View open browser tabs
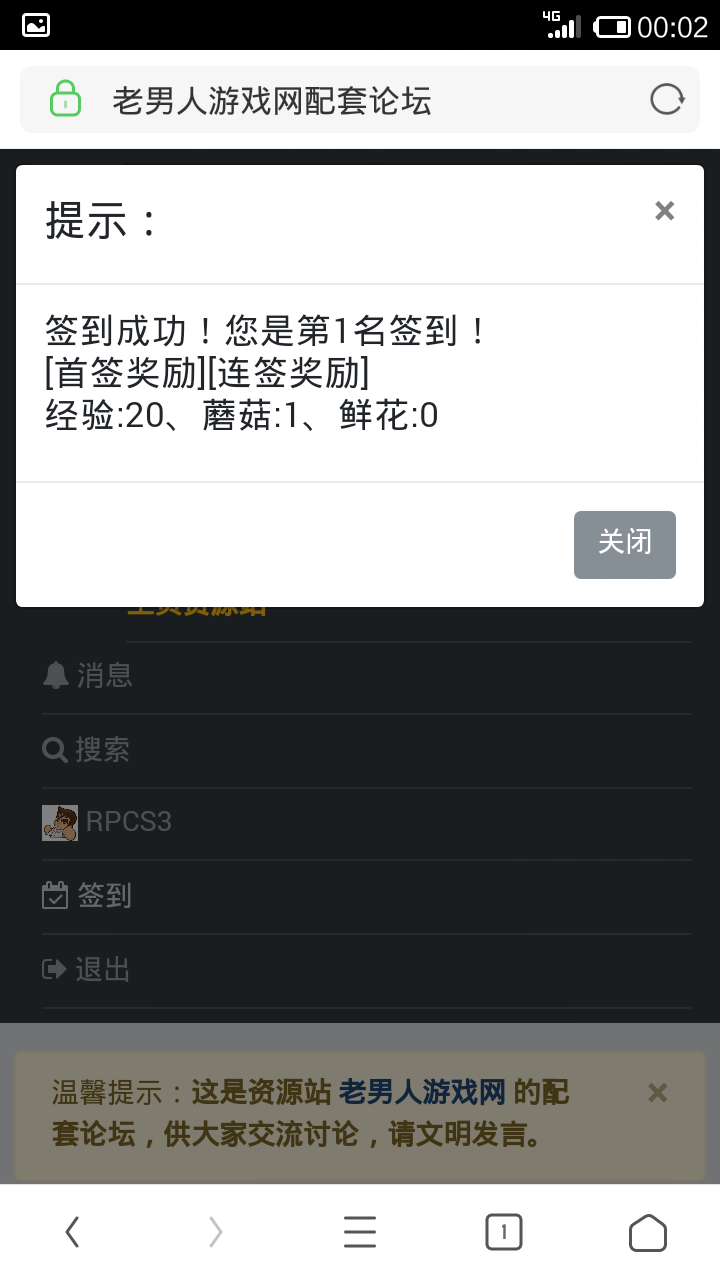 (x=504, y=1232)
